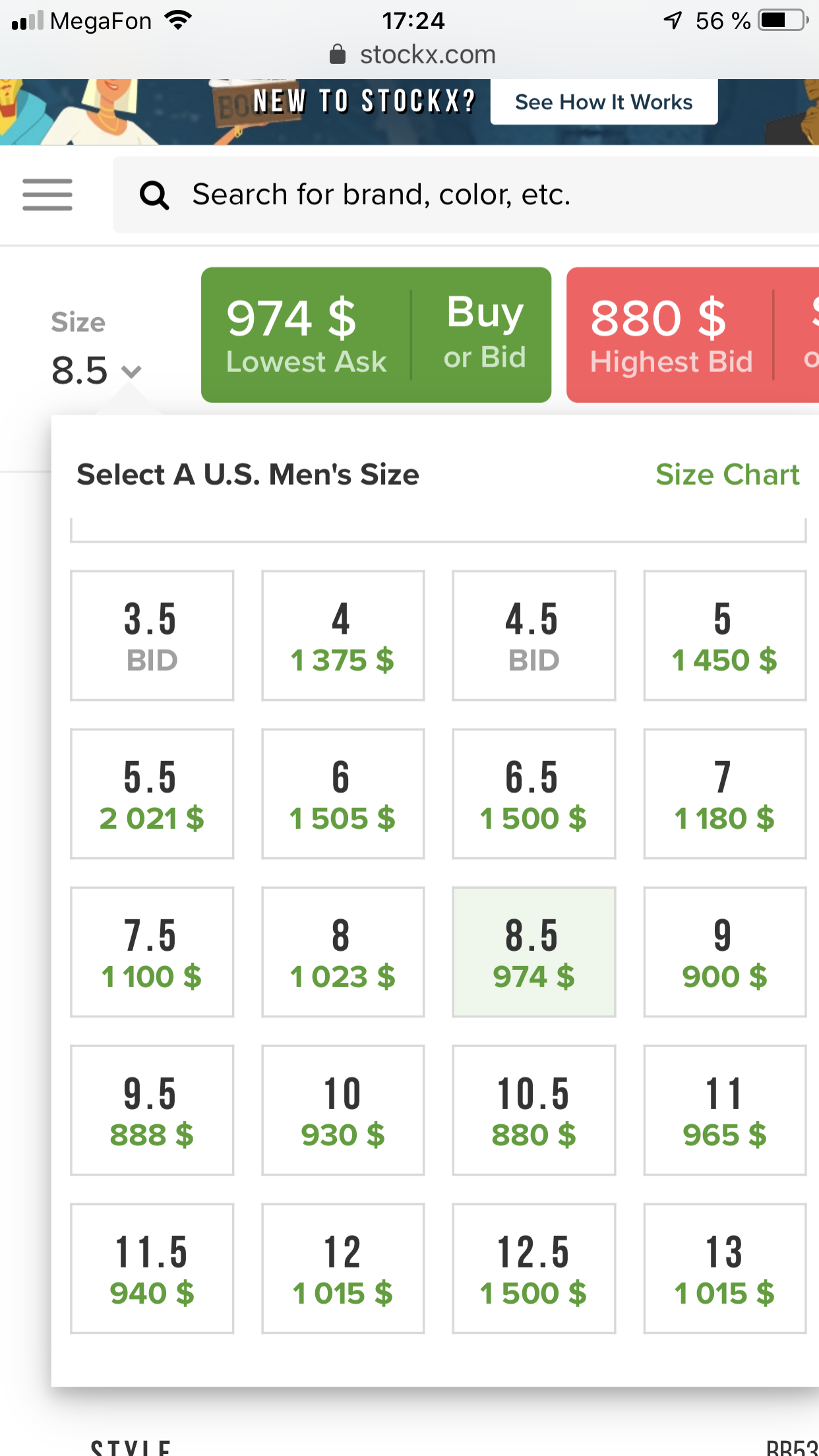
Task: Select size 3.5 with BID
Action: [x=152, y=636]
